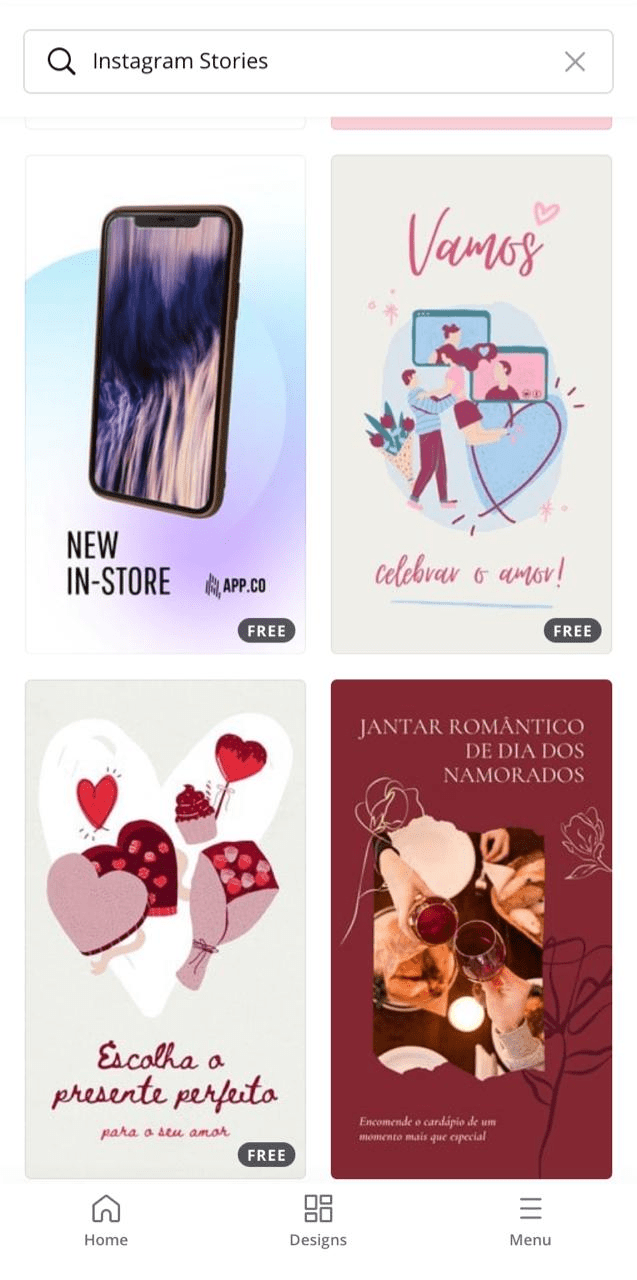Image resolution: width=637 pixels, height=1280 pixels.
Task: Clear the search text with the X
Action: click(574, 62)
